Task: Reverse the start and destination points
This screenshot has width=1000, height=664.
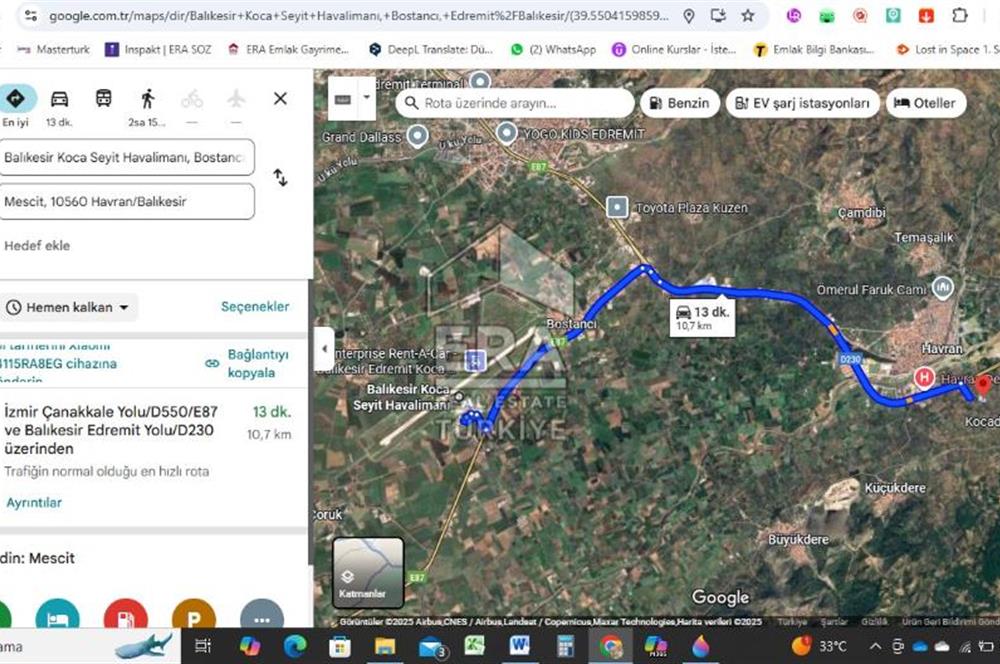Action: point(280,178)
